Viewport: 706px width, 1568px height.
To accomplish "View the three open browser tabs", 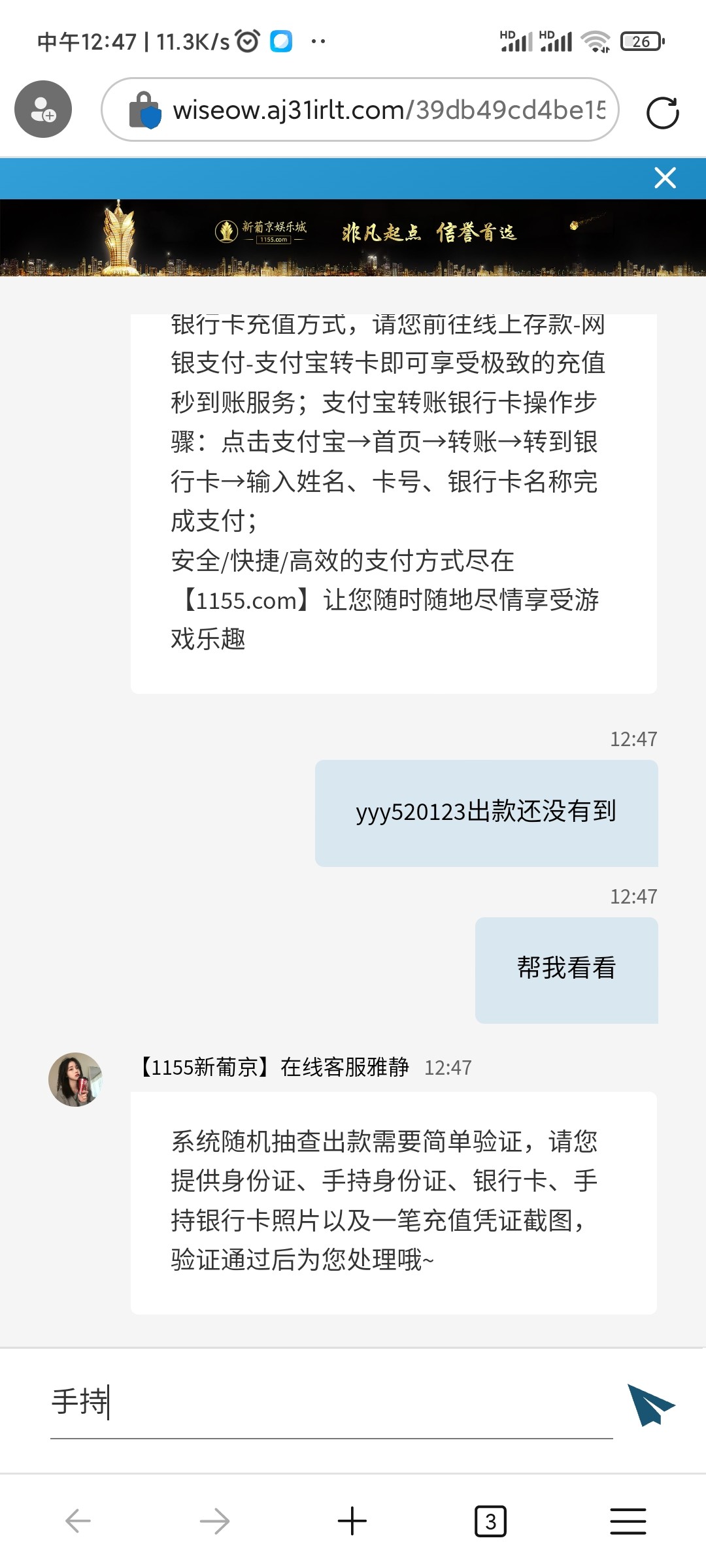I will point(490,1521).
